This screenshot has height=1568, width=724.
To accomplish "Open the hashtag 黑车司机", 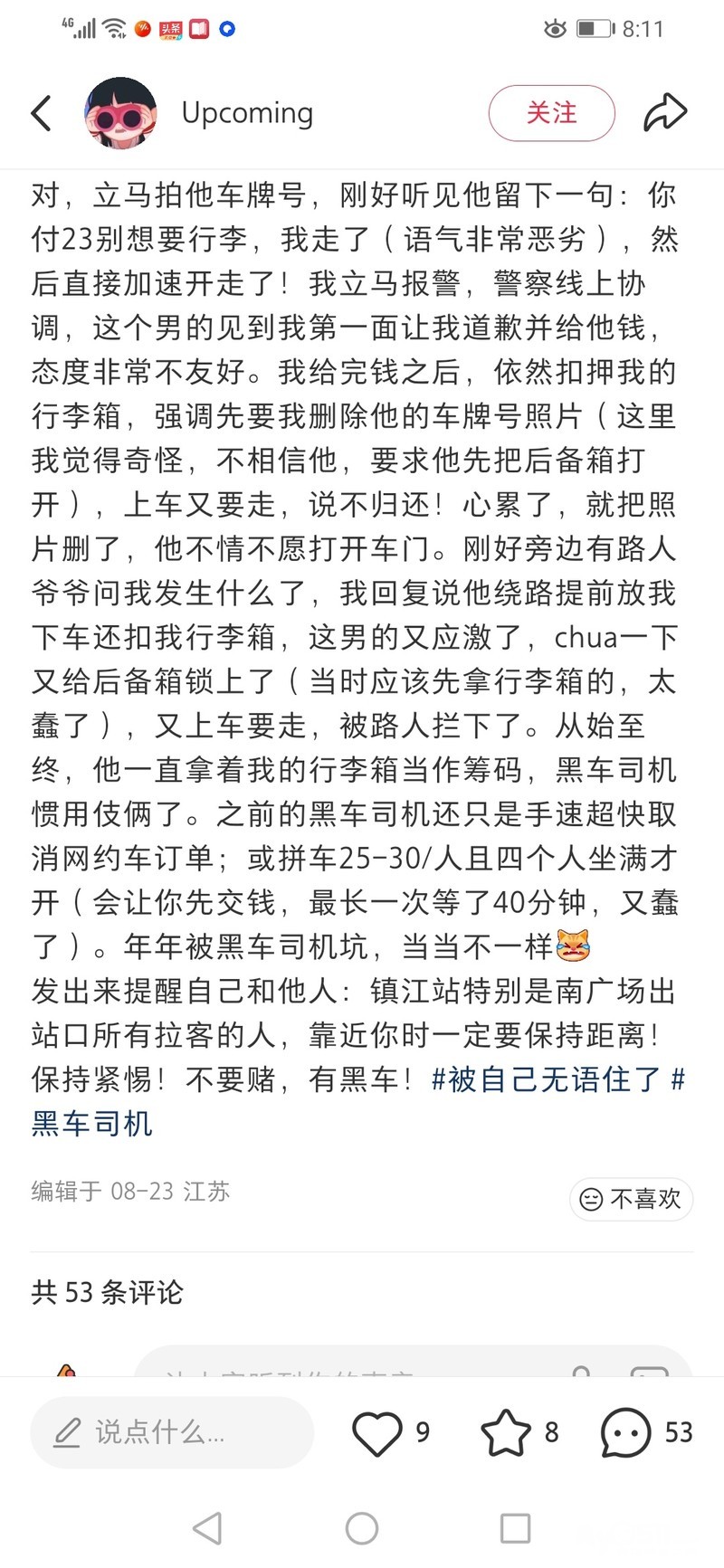I will pos(92,1123).
